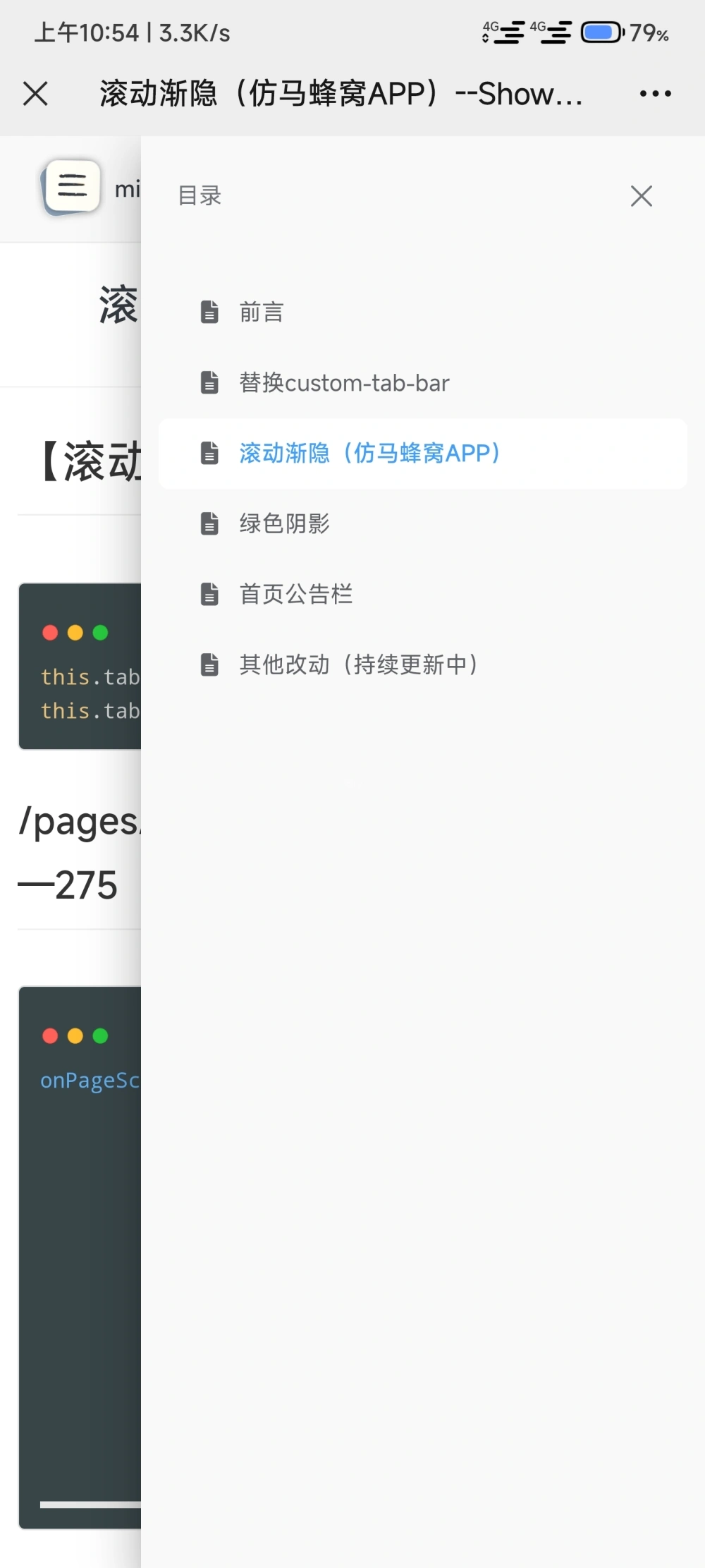
Task: Open 其他改动（持续更新中）chapter
Action: [x=358, y=664]
